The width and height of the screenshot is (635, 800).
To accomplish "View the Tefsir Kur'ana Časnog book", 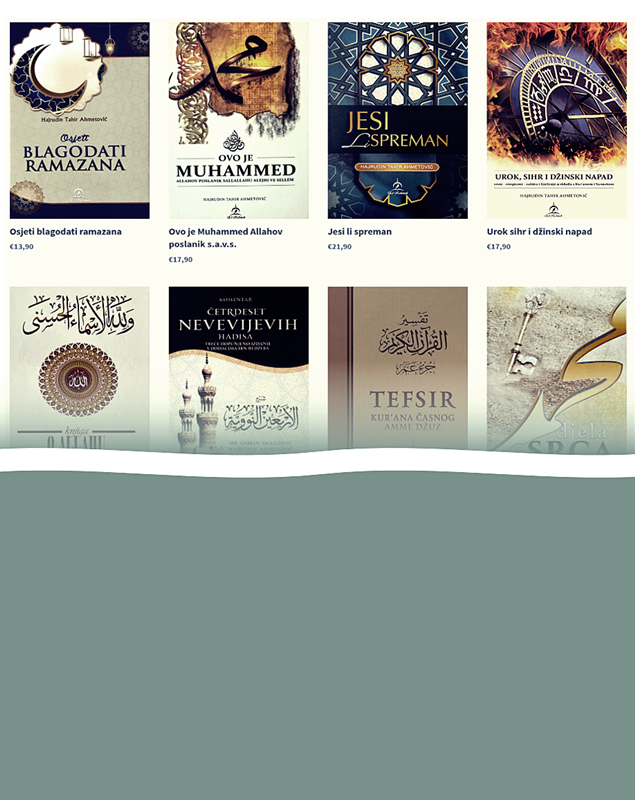I will coord(397,368).
